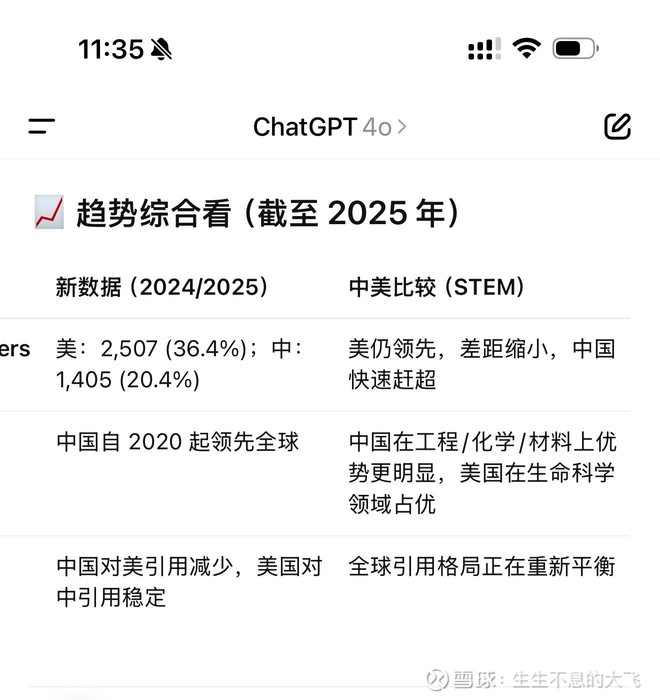
Task: Start a new chat
Action: 618,126
